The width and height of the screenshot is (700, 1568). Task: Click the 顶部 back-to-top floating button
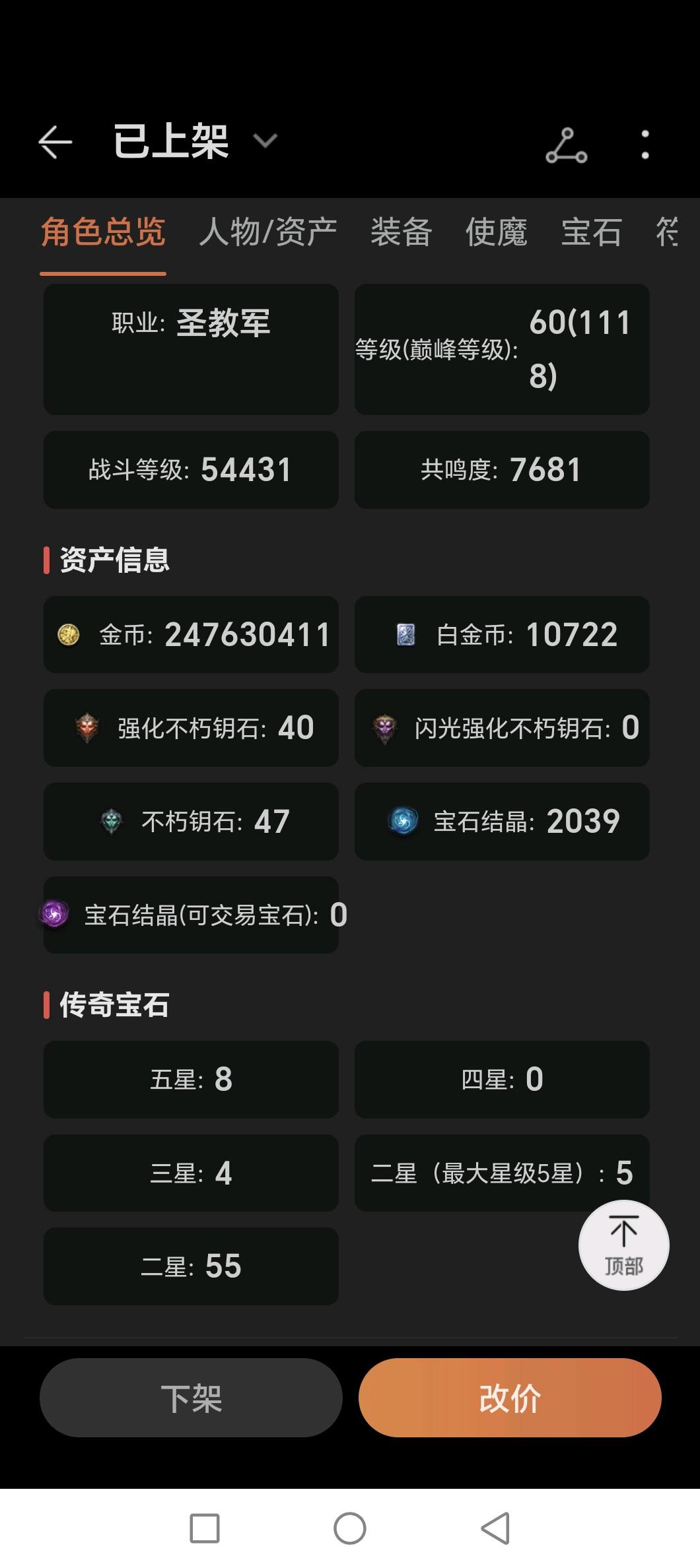click(x=623, y=1244)
